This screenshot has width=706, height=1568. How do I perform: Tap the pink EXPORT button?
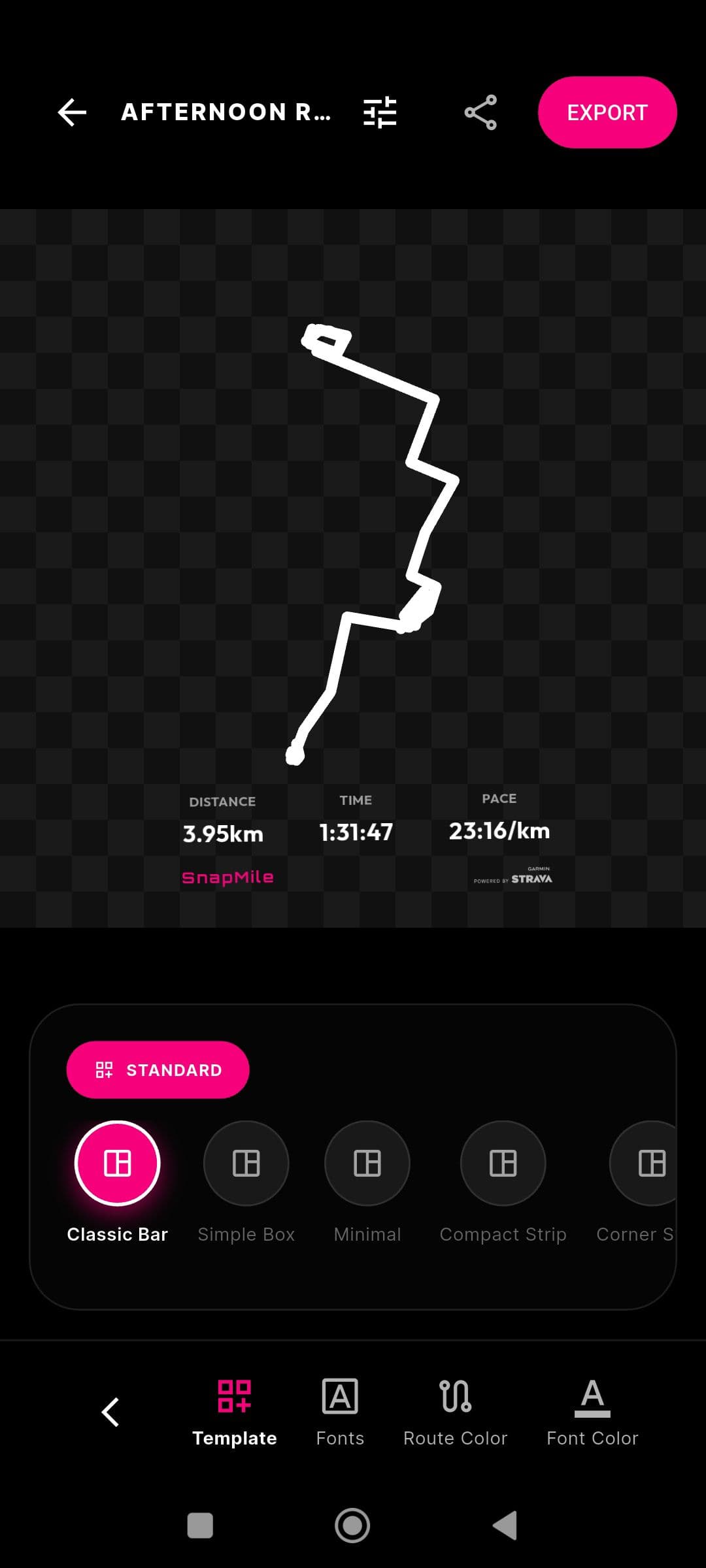click(x=607, y=112)
